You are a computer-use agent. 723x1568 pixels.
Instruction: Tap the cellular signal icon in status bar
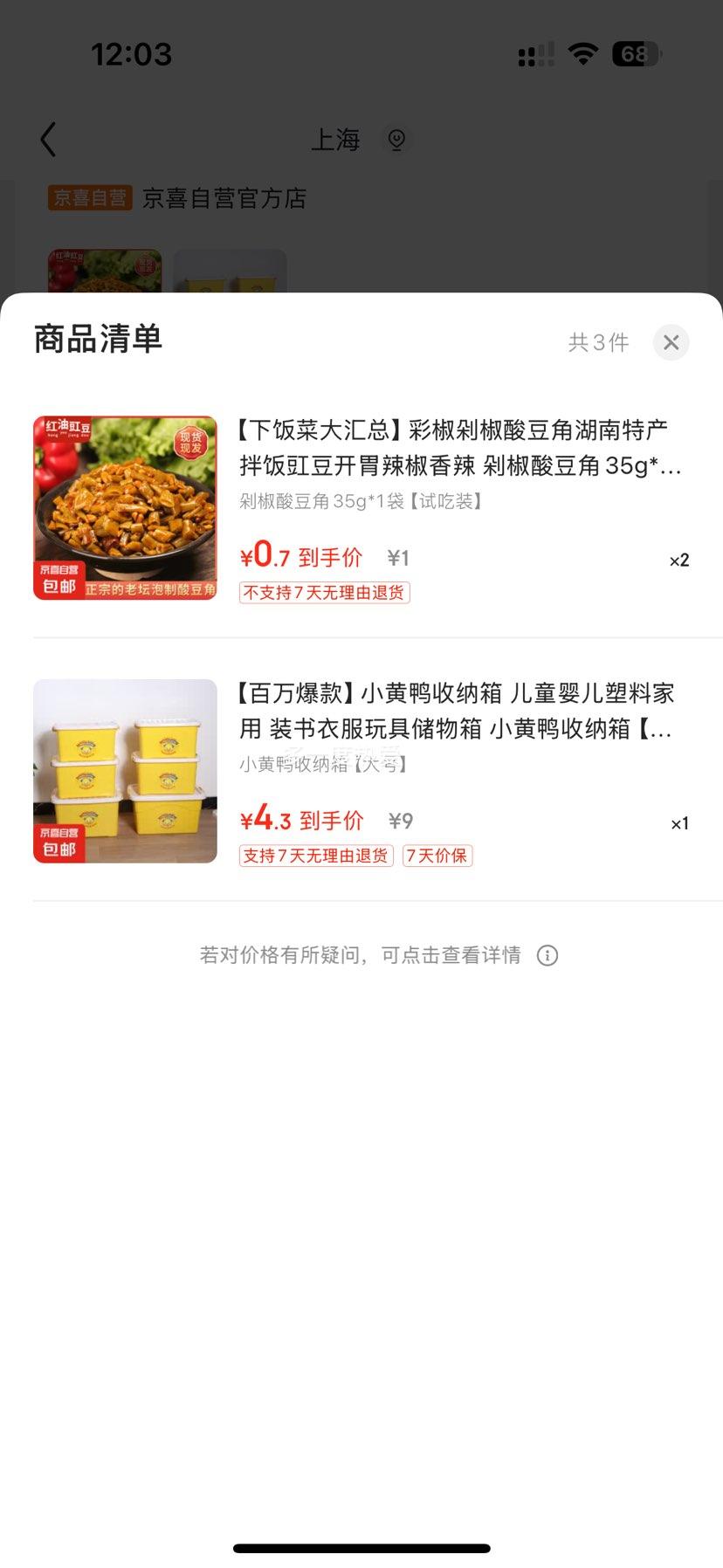(x=534, y=54)
